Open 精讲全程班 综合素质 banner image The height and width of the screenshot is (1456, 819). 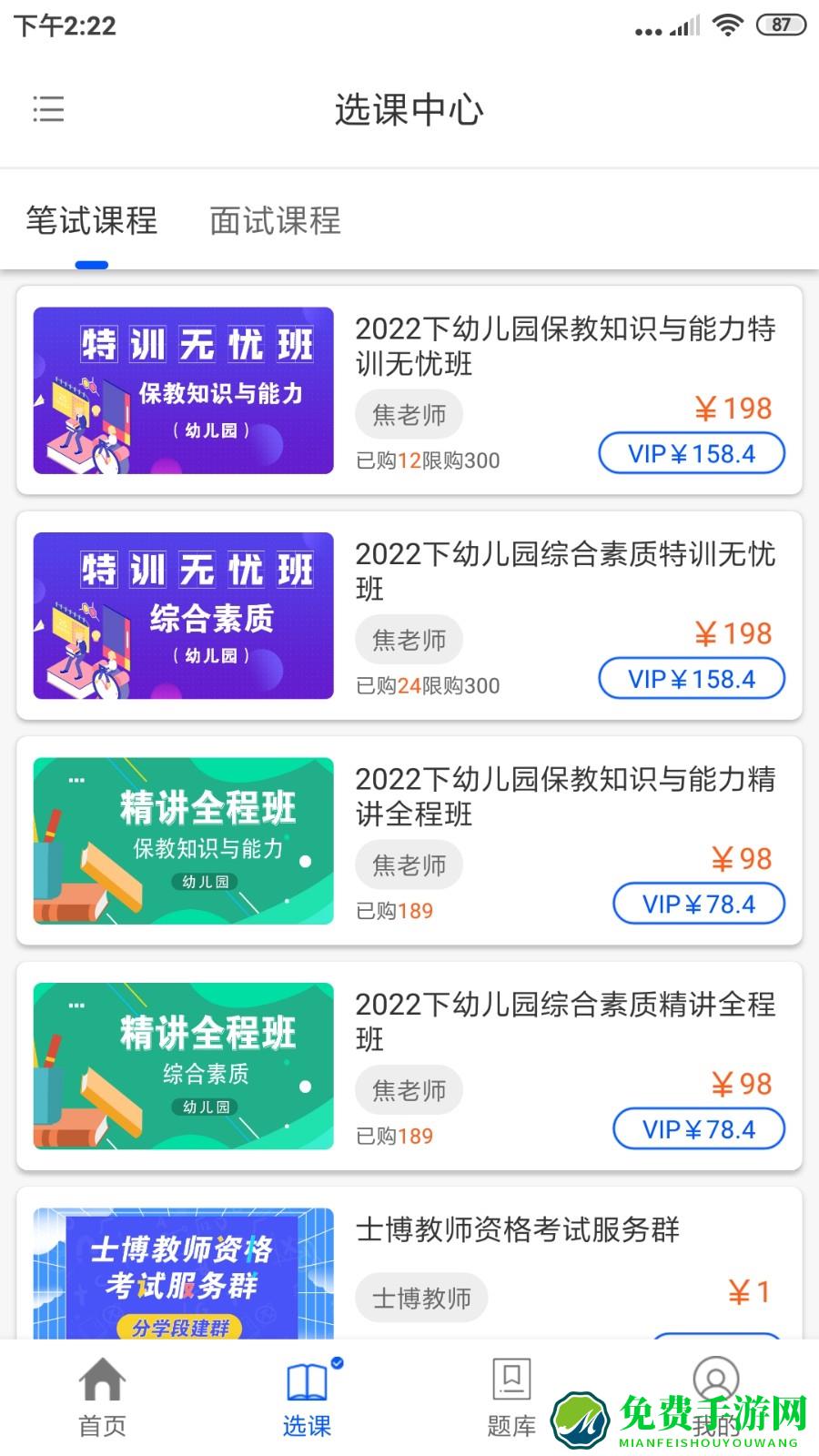coord(182,1067)
